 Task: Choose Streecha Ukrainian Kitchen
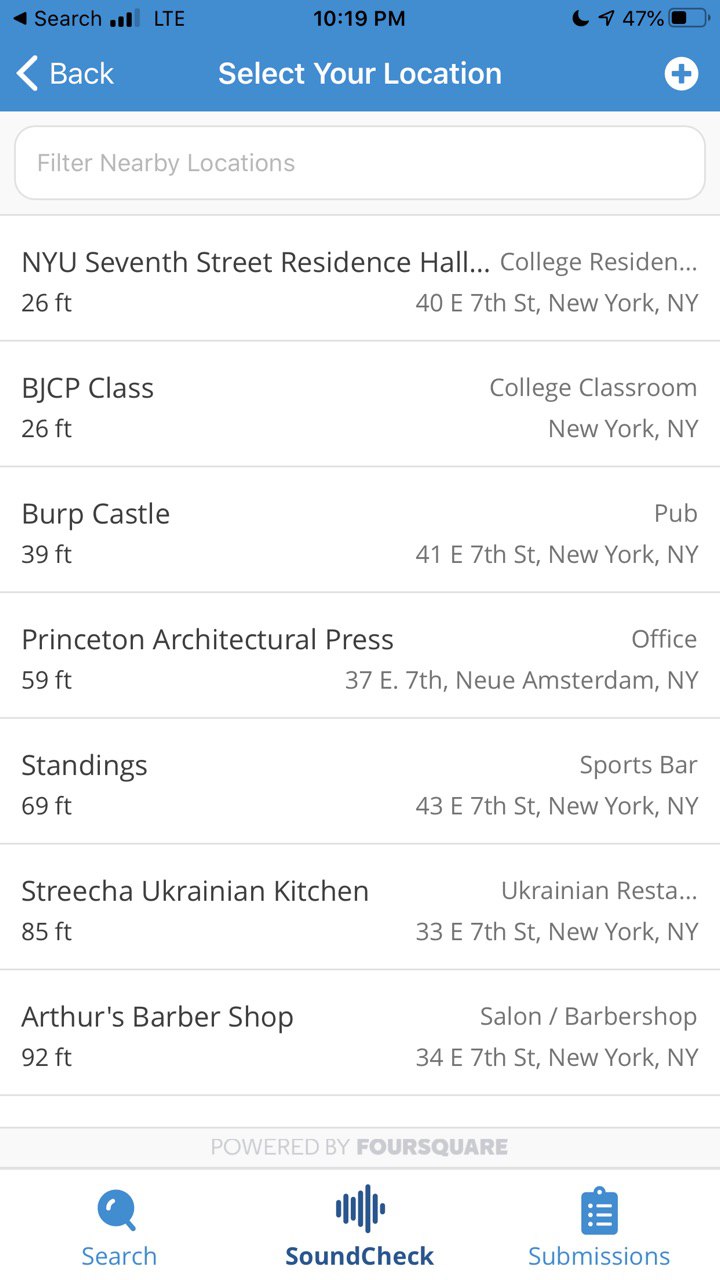[360, 908]
